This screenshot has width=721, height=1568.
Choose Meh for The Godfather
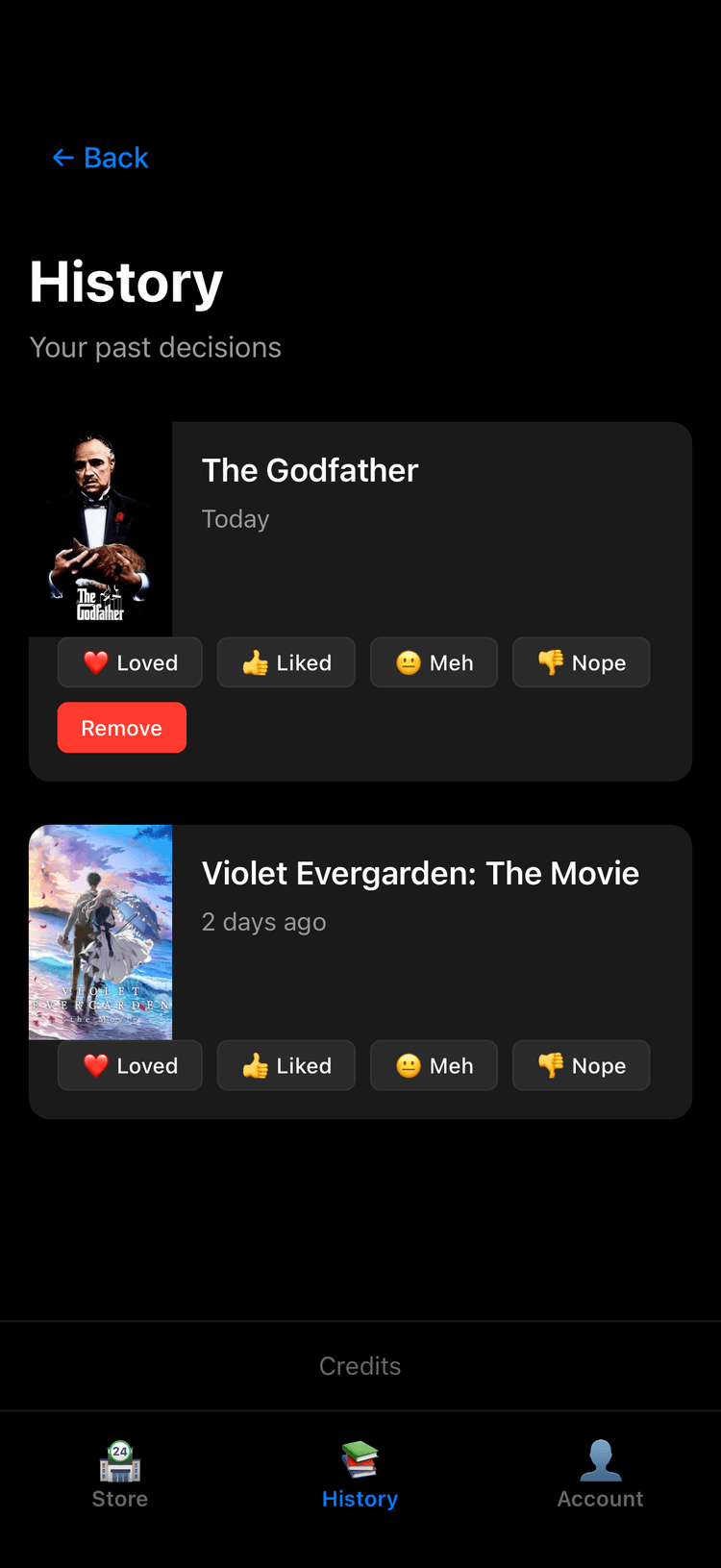(x=434, y=662)
